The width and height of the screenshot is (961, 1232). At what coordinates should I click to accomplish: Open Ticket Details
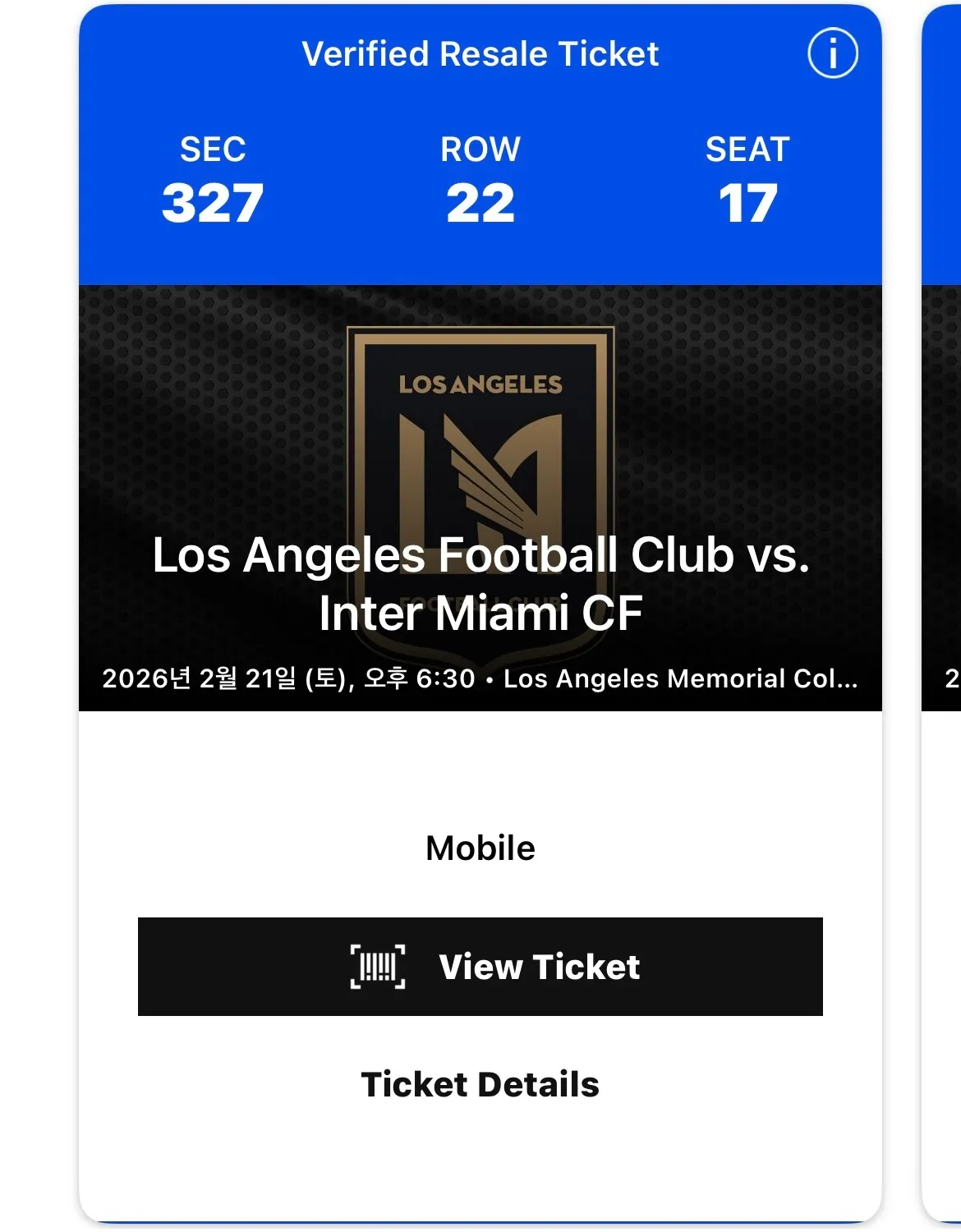480,1084
